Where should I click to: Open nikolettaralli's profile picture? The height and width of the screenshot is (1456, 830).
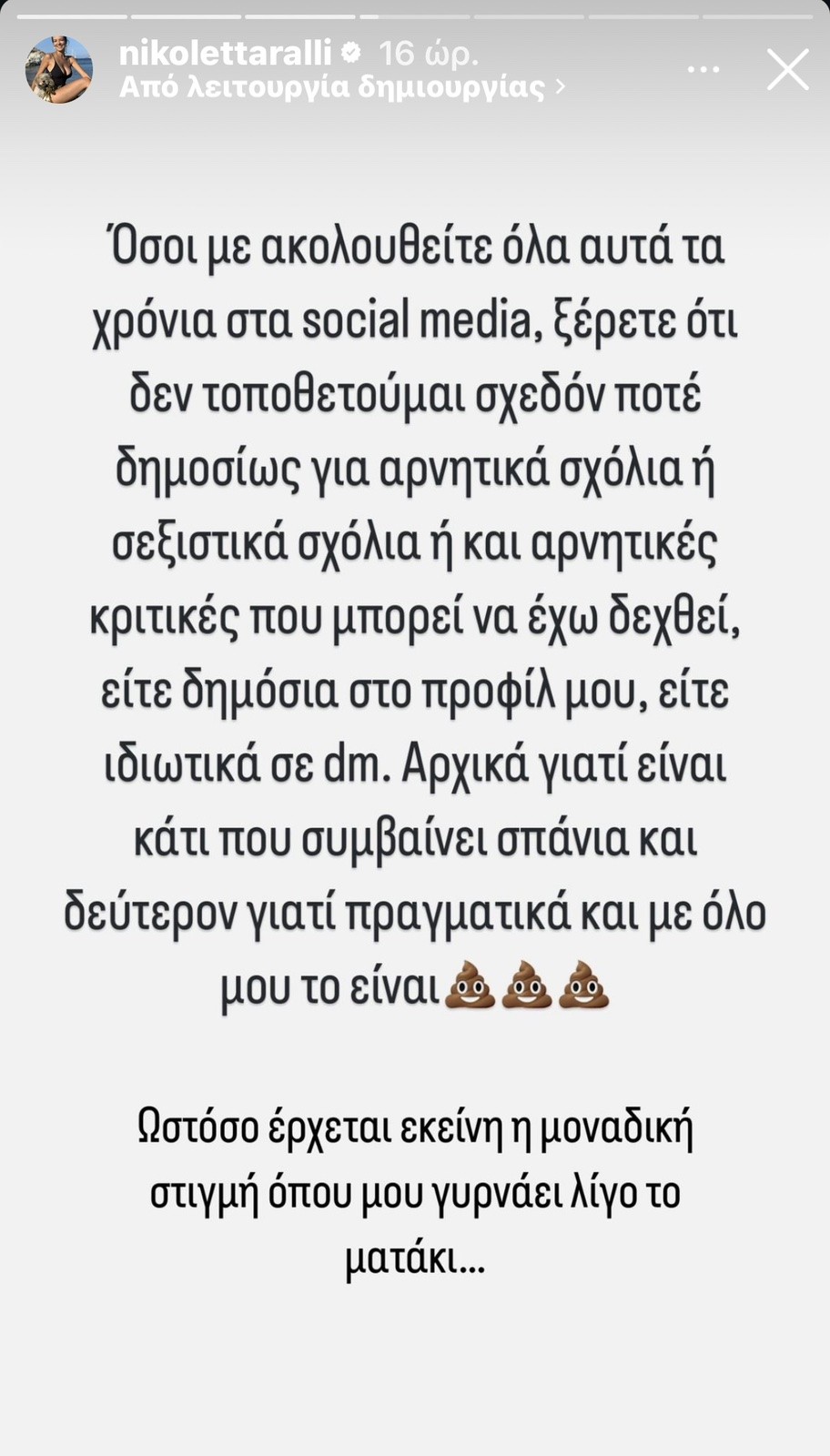(59, 70)
